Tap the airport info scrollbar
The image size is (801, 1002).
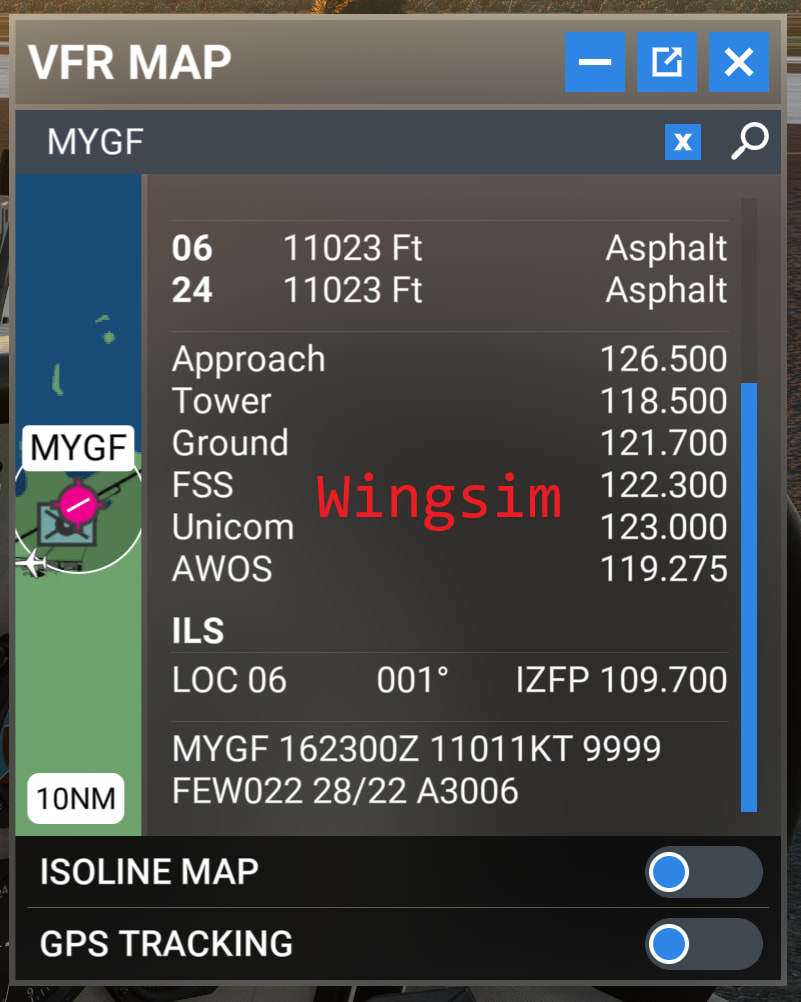749,597
